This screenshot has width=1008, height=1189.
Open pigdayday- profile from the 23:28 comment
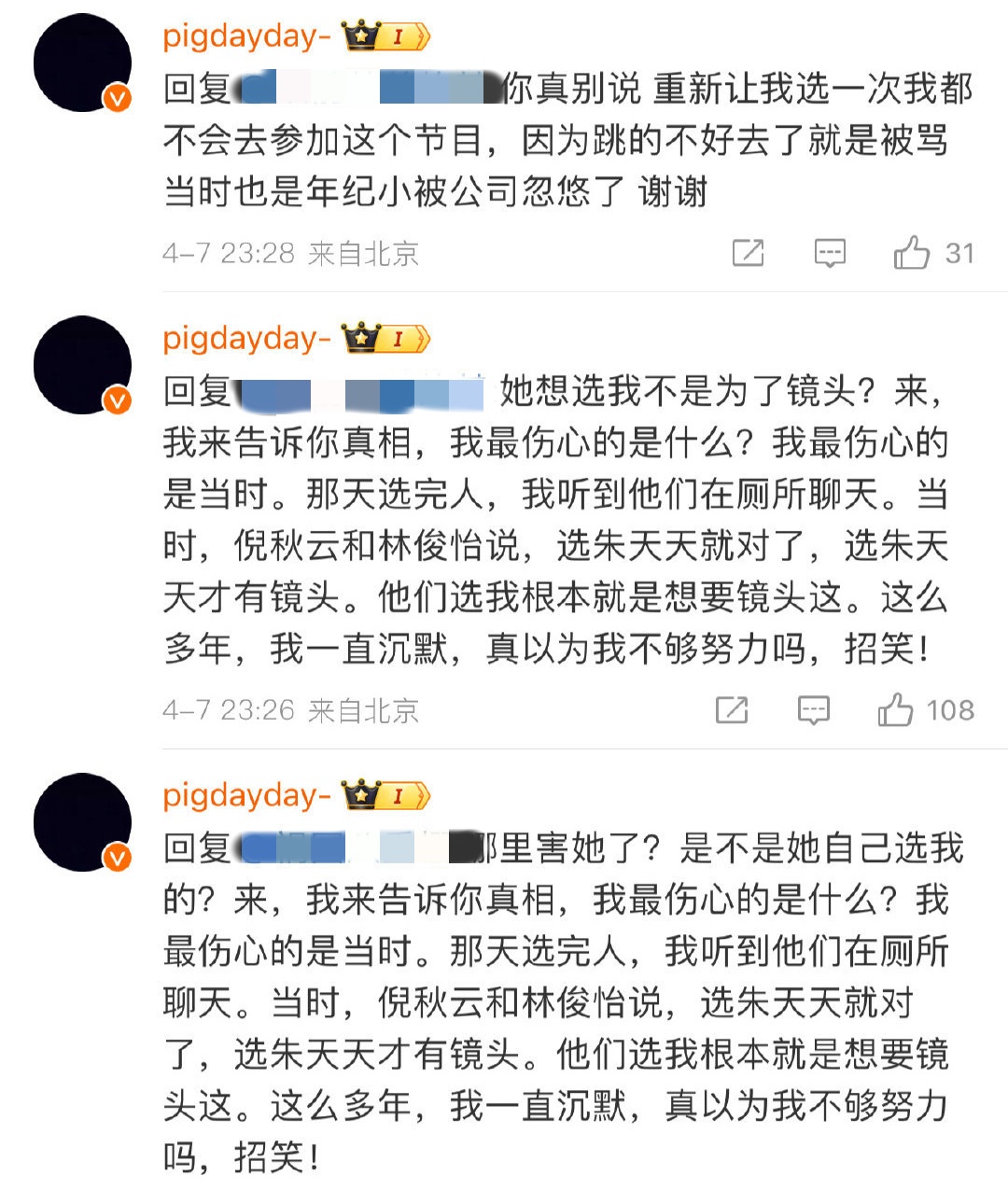(x=246, y=35)
